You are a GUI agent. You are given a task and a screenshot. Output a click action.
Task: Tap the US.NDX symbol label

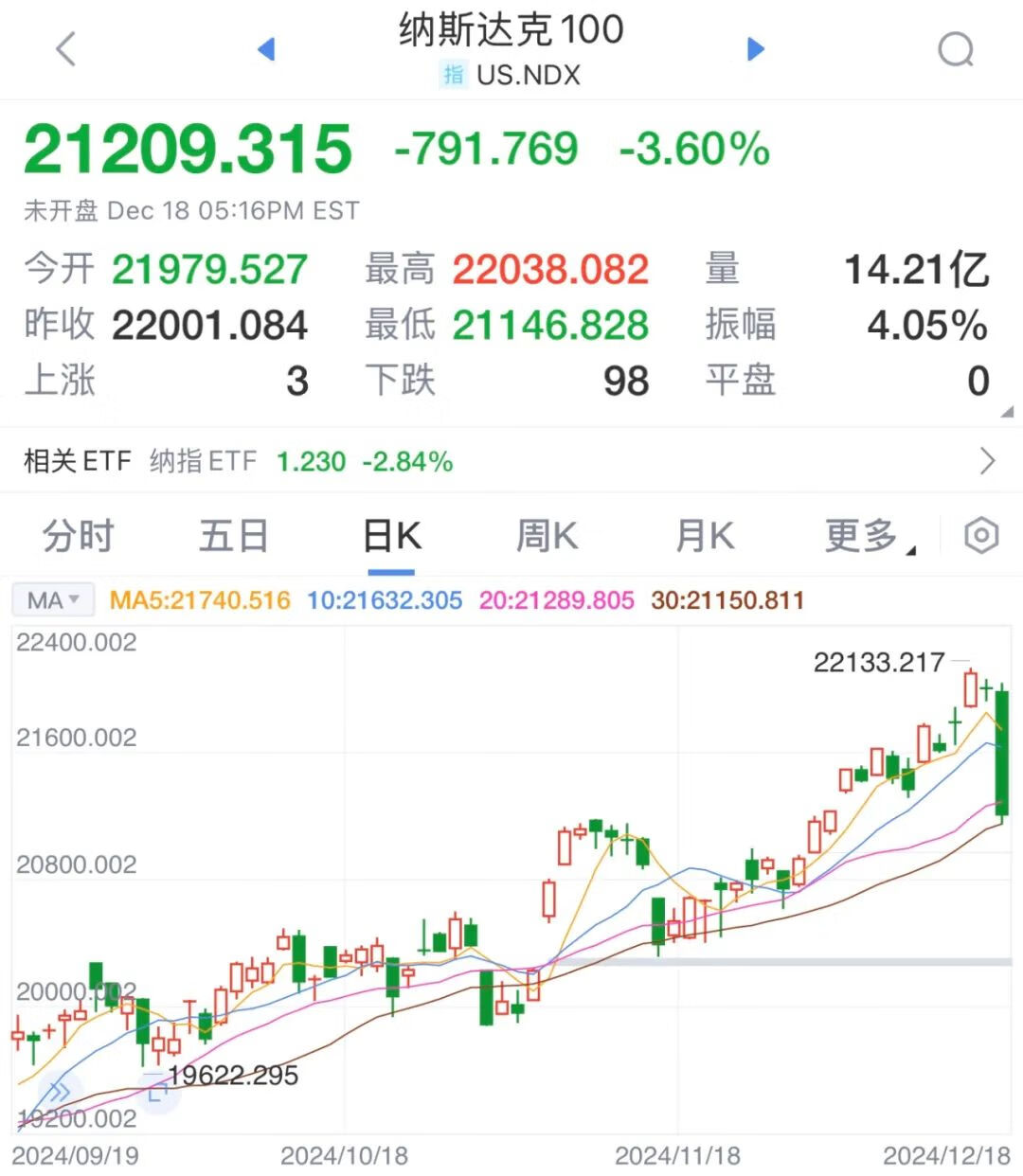[528, 75]
